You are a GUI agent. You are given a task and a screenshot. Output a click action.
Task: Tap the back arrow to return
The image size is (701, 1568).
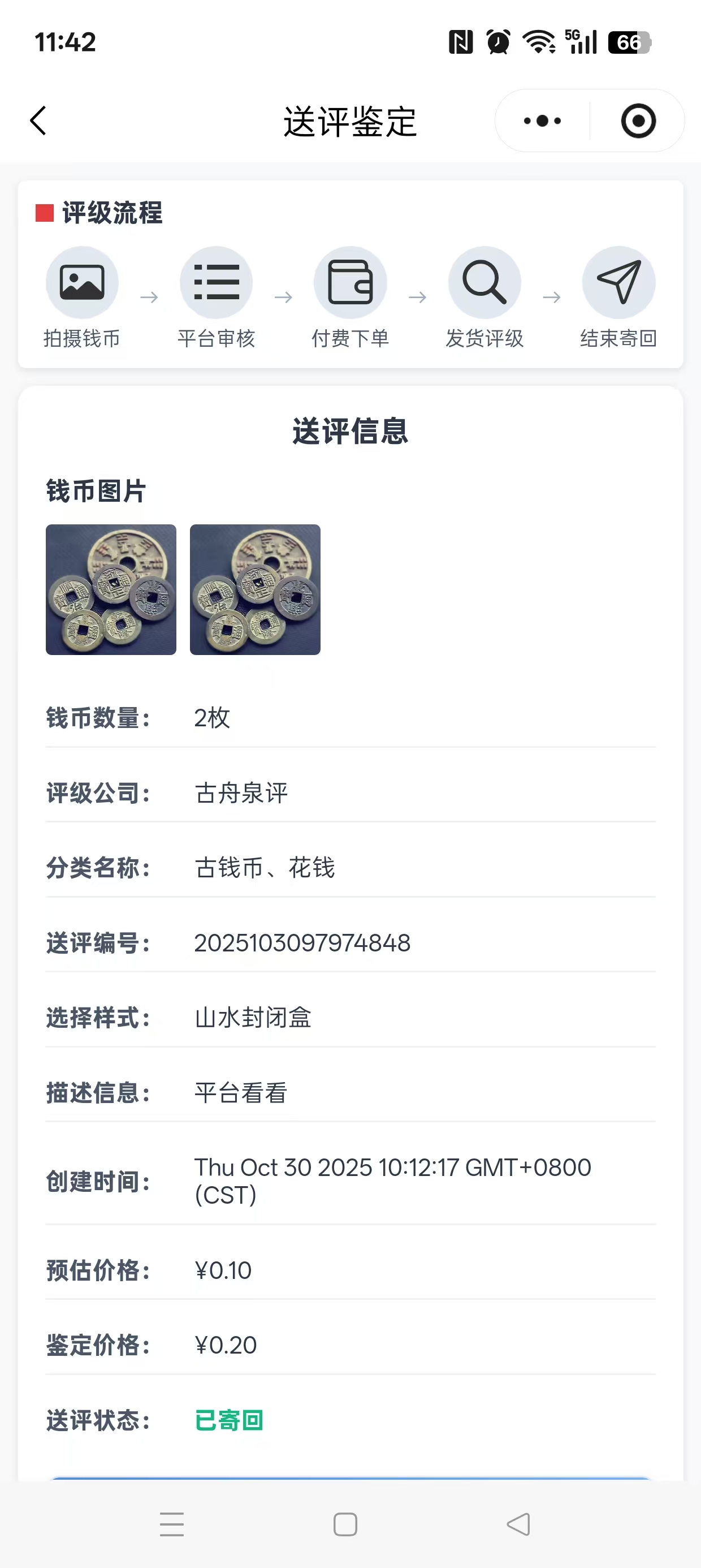click(38, 120)
